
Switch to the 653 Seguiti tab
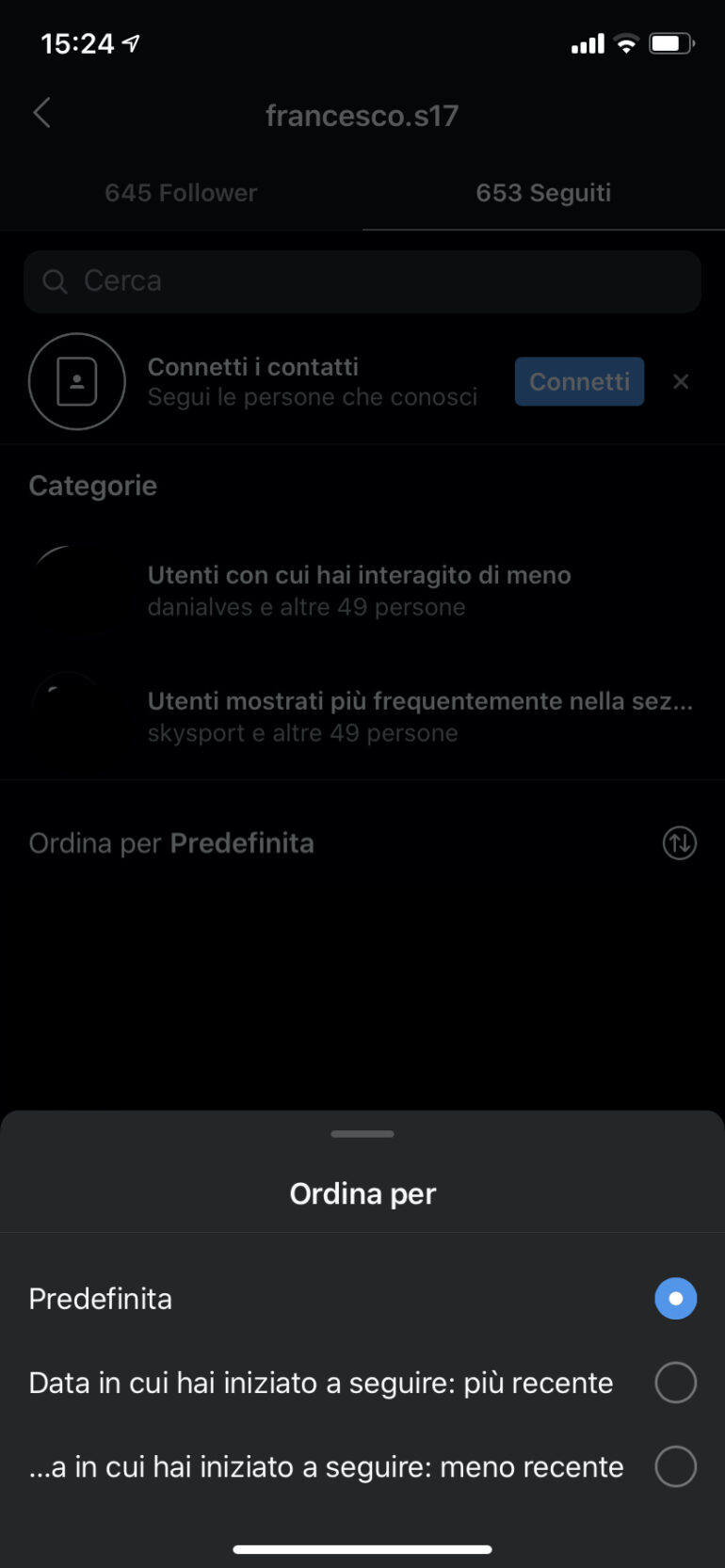coord(543,193)
